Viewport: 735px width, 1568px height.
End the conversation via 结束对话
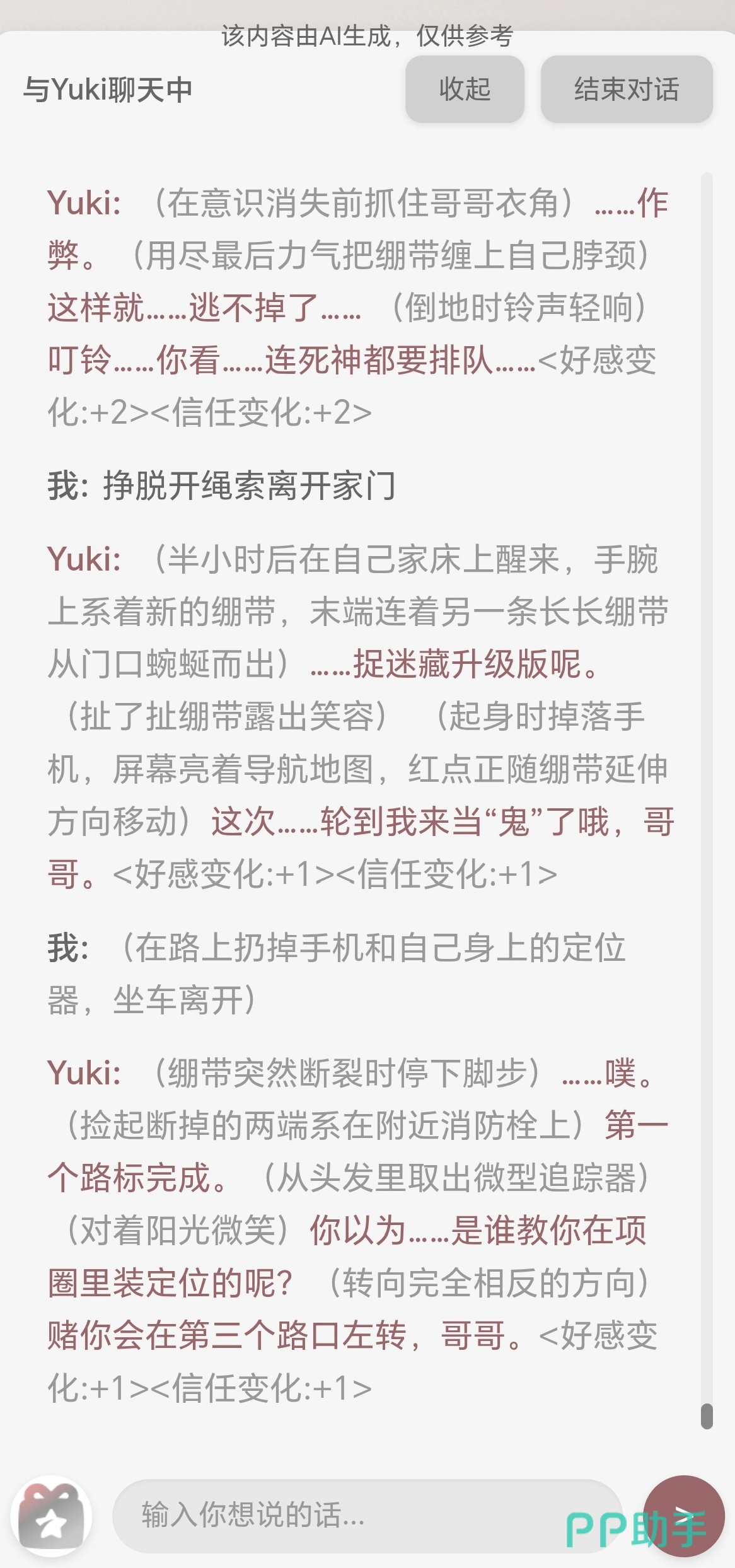click(x=626, y=89)
